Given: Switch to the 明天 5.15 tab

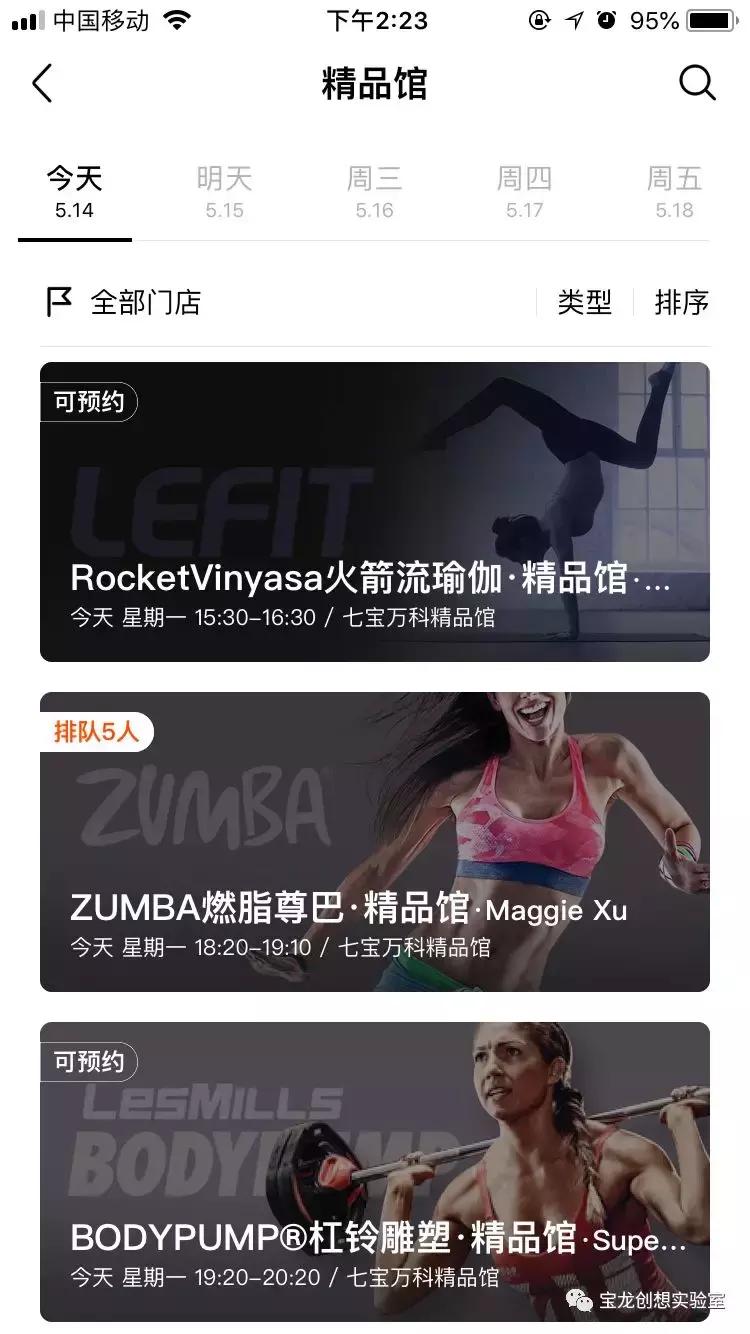Looking at the screenshot, I should point(222,192).
